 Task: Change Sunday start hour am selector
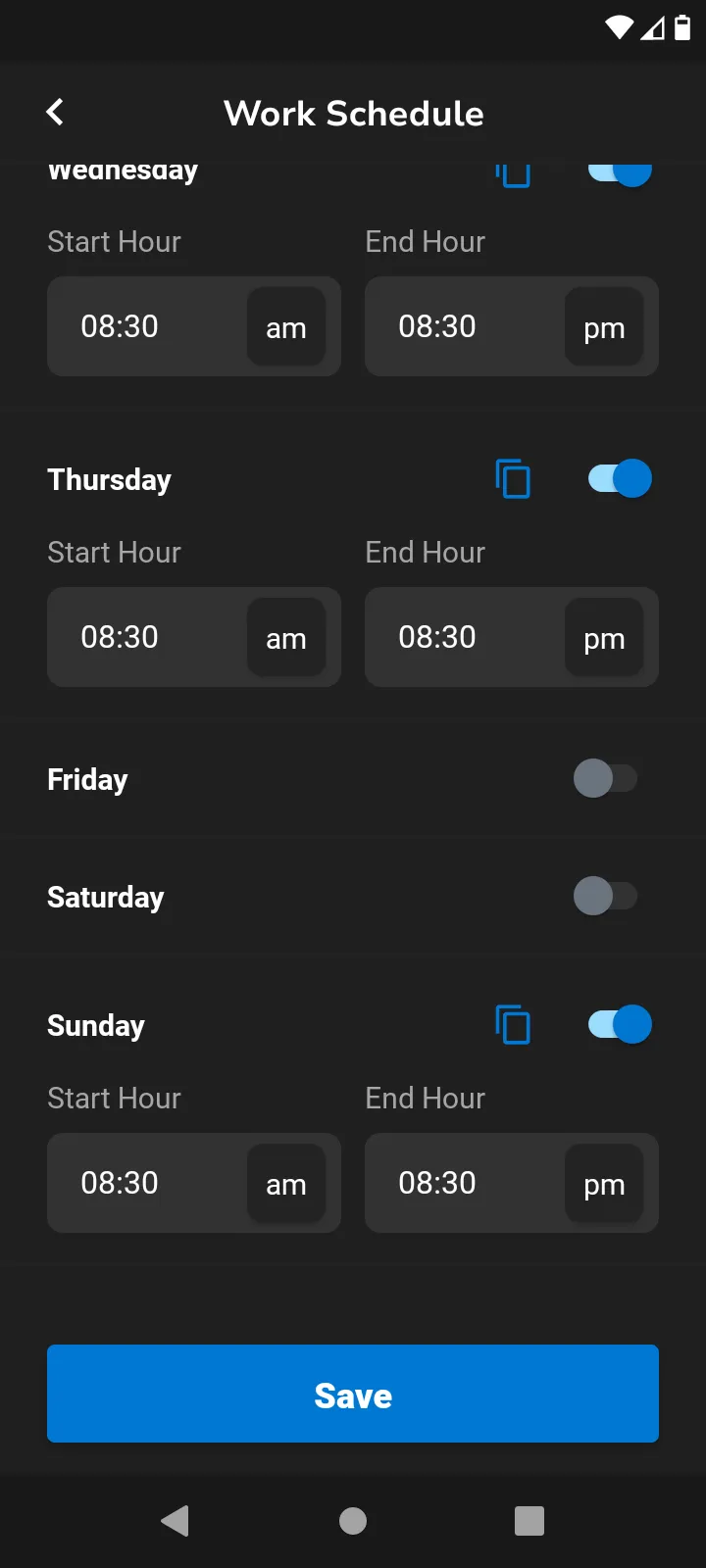click(x=285, y=1184)
